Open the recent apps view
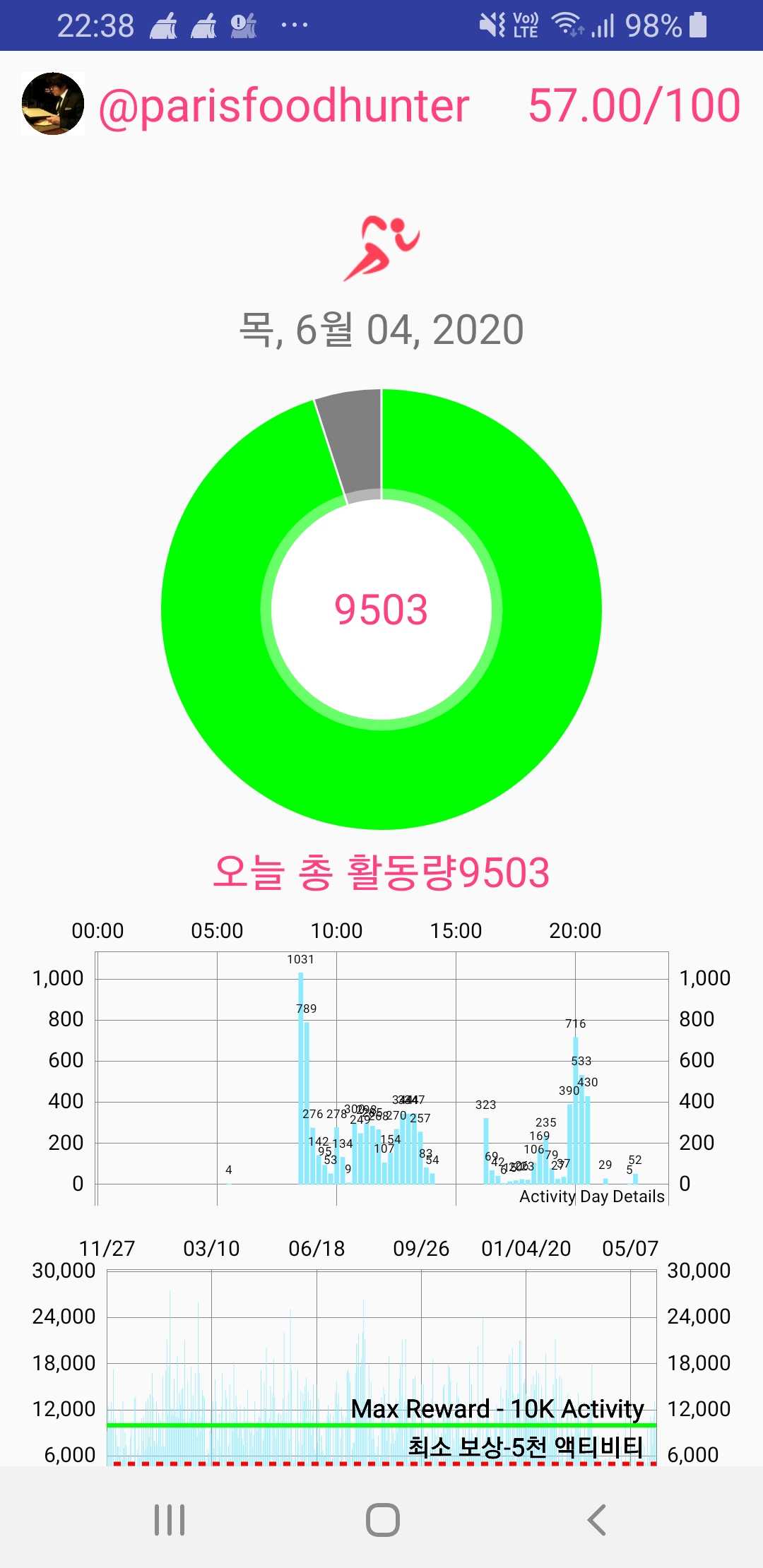The height and width of the screenshot is (1568, 763). (x=170, y=1520)
